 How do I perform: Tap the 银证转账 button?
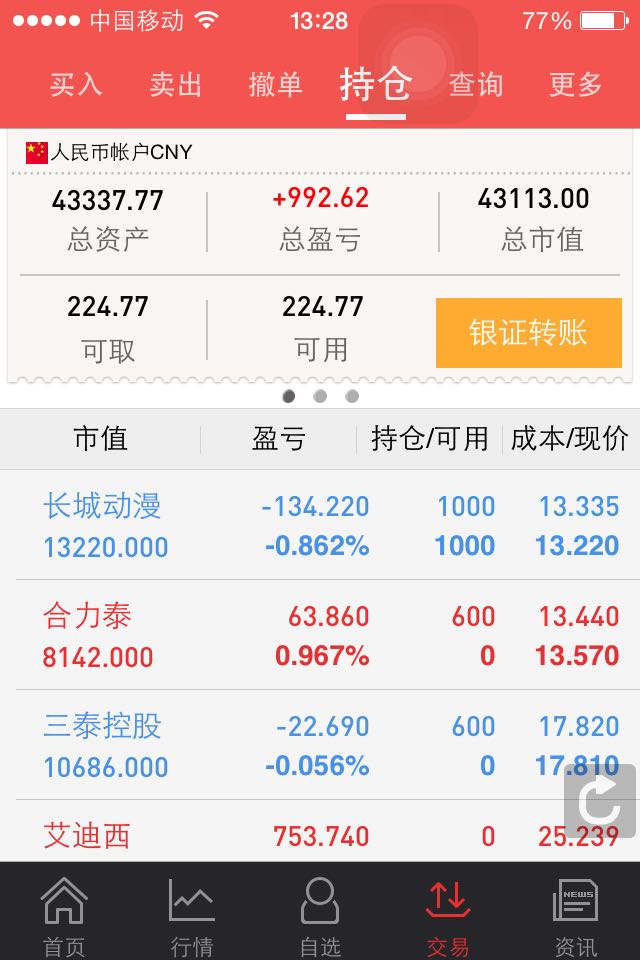[528, 333]
